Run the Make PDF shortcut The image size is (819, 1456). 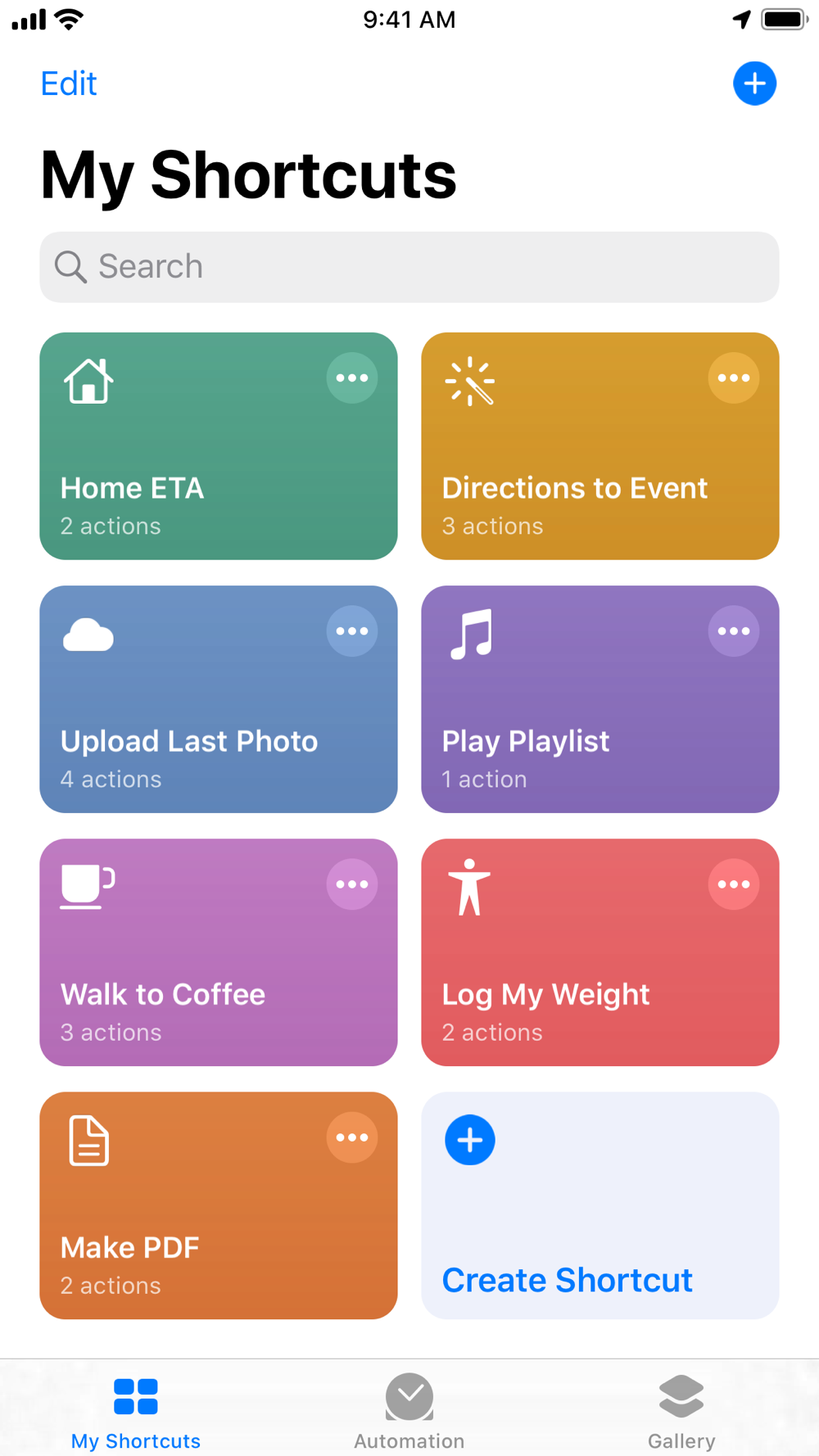pyautogui.click(x=219, y=1205)
